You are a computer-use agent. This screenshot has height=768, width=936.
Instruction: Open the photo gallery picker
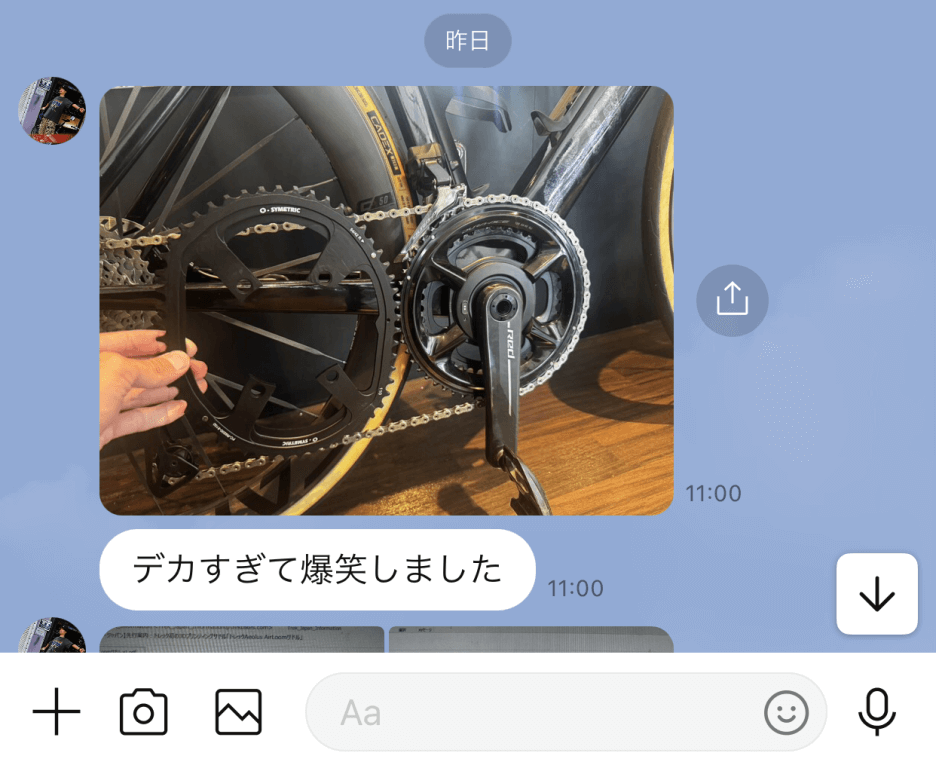[238, 712]
